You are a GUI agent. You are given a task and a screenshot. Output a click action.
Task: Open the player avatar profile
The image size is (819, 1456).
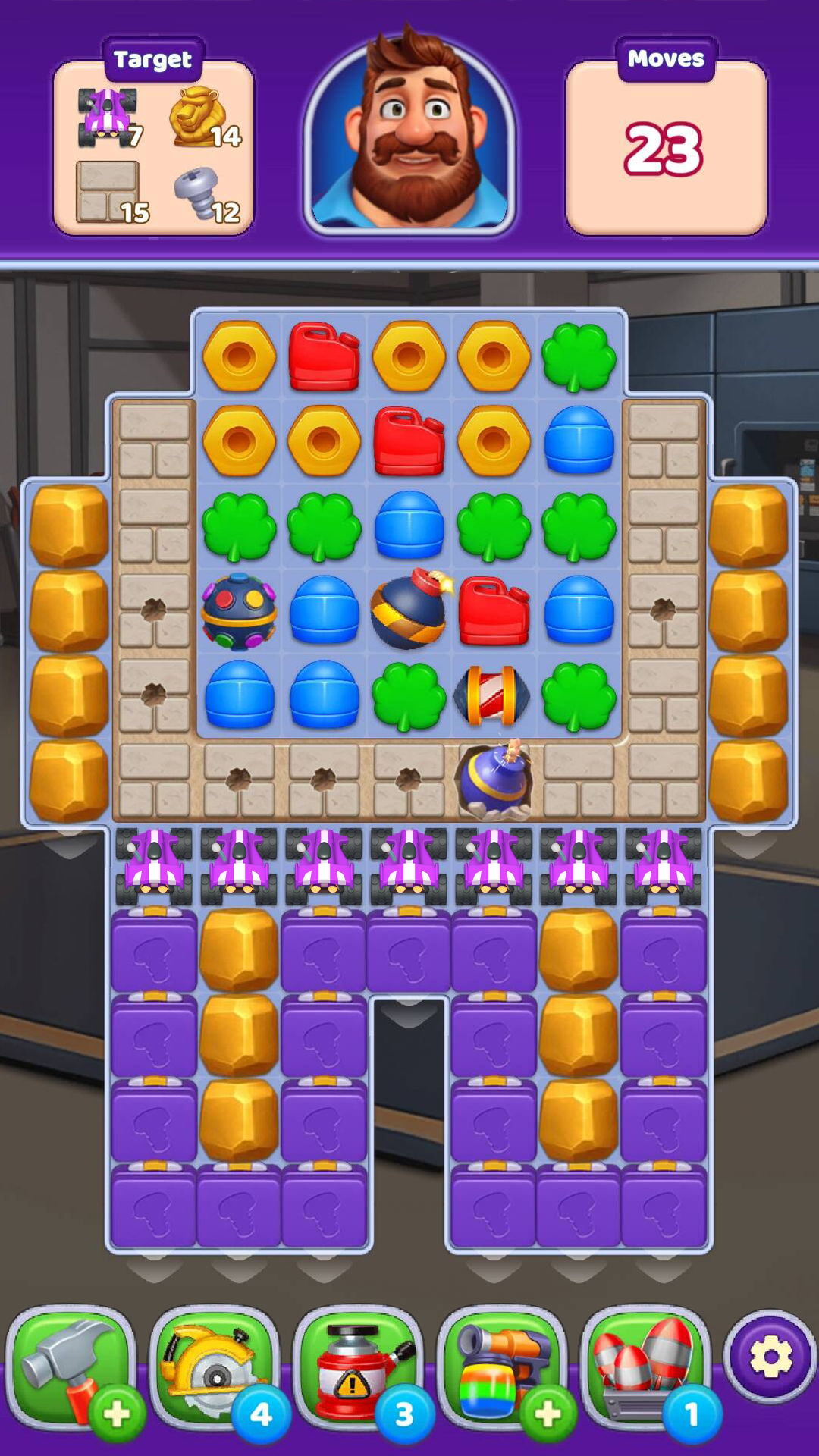click(x=408, y=129)
